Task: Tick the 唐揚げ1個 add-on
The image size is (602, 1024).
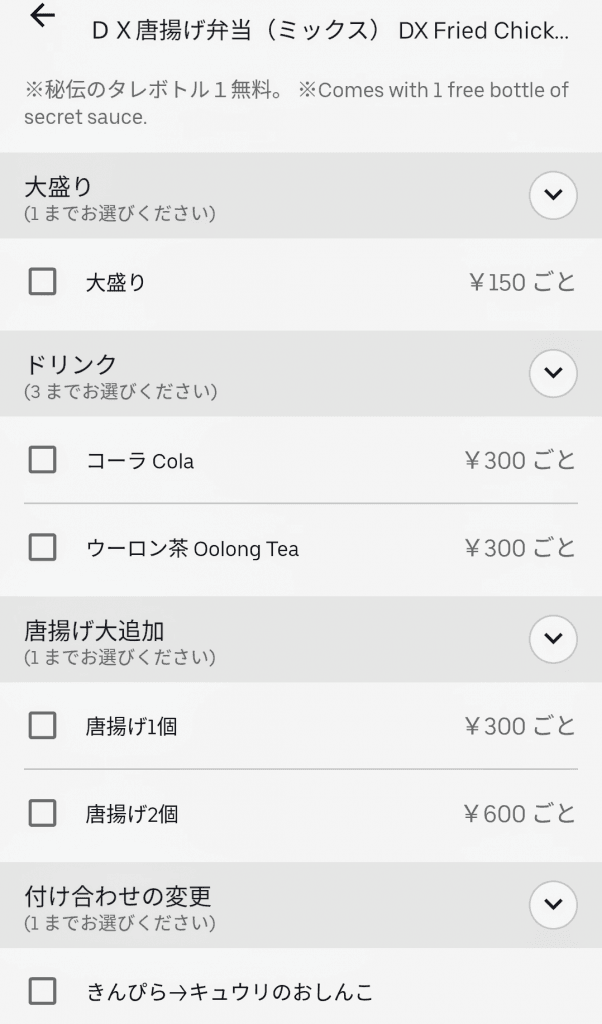Action: click(42, 726)
